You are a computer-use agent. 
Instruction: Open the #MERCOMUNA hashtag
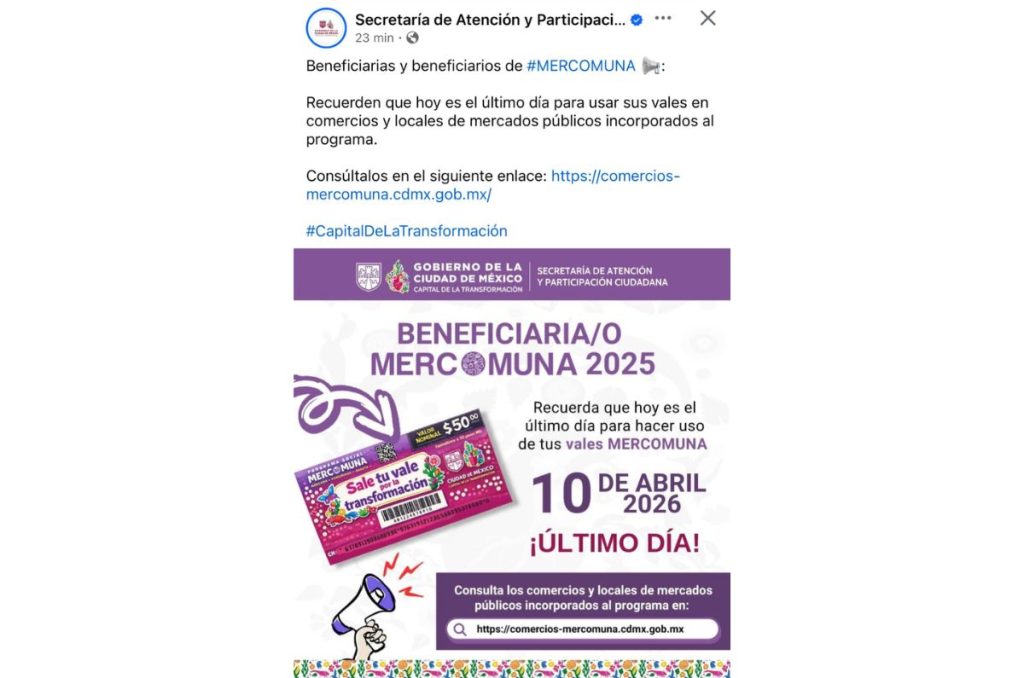tap(581, 66)
